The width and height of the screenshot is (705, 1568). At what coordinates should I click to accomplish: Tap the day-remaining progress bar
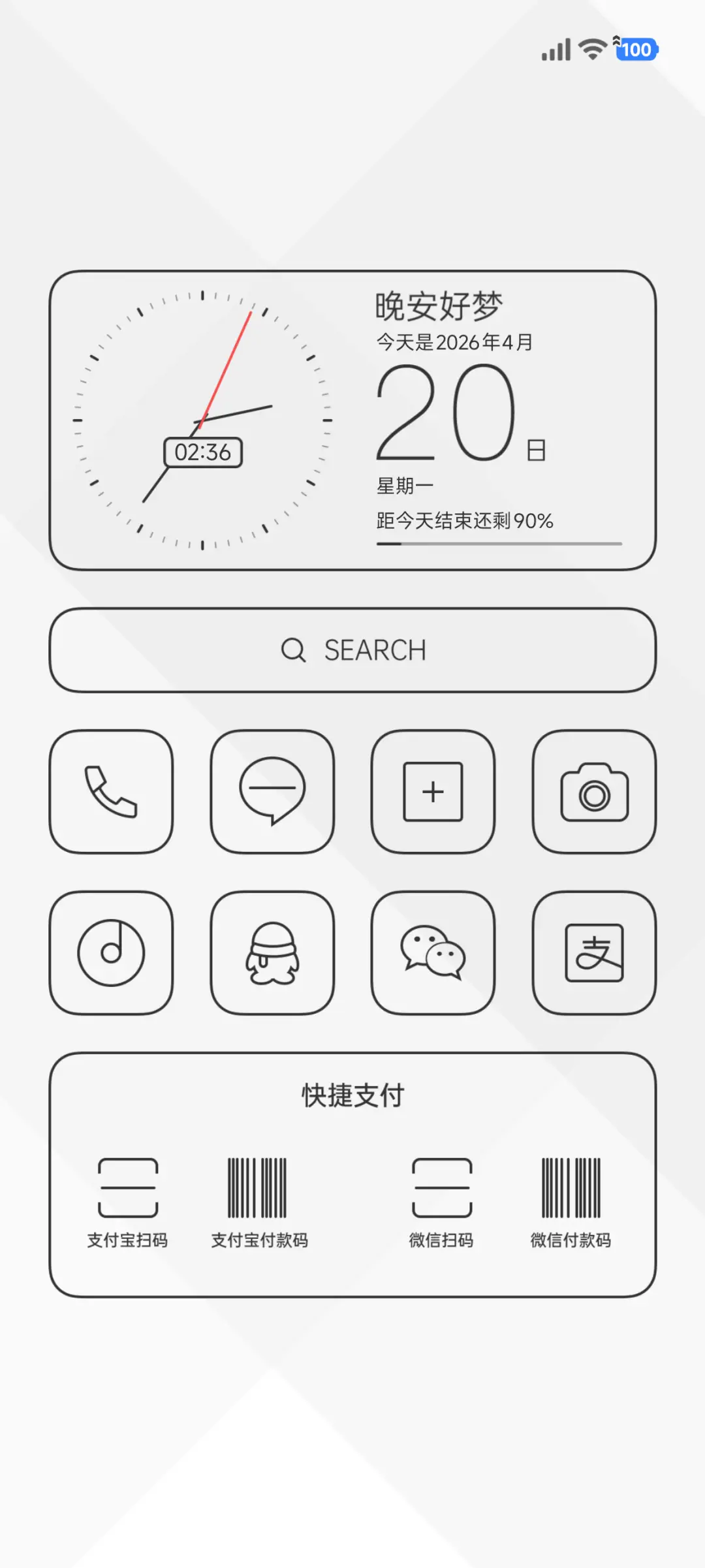coord(499,544)
